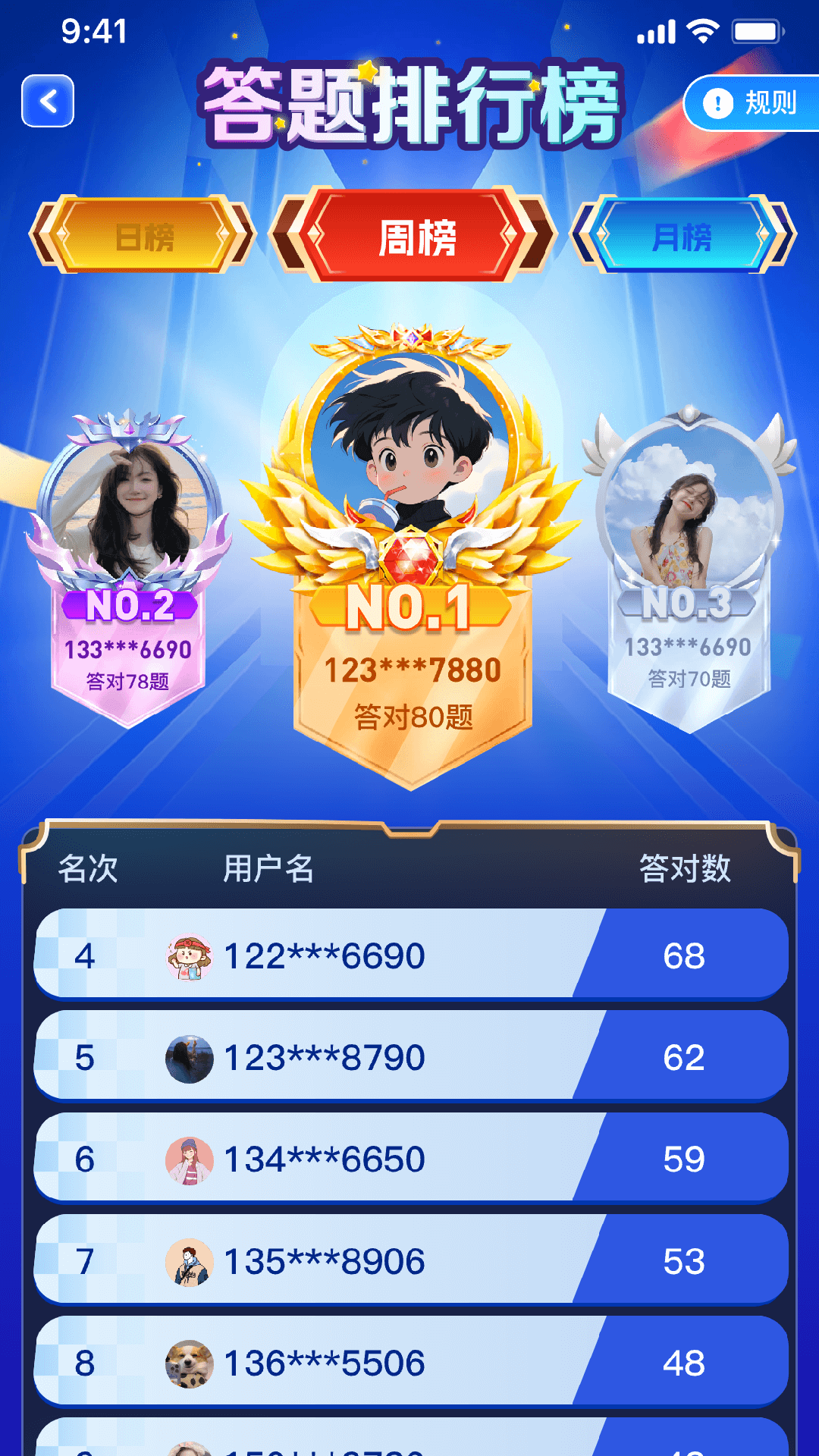
Task: Open NO.1 user 123***7880 profile
Action: [412, 561]
